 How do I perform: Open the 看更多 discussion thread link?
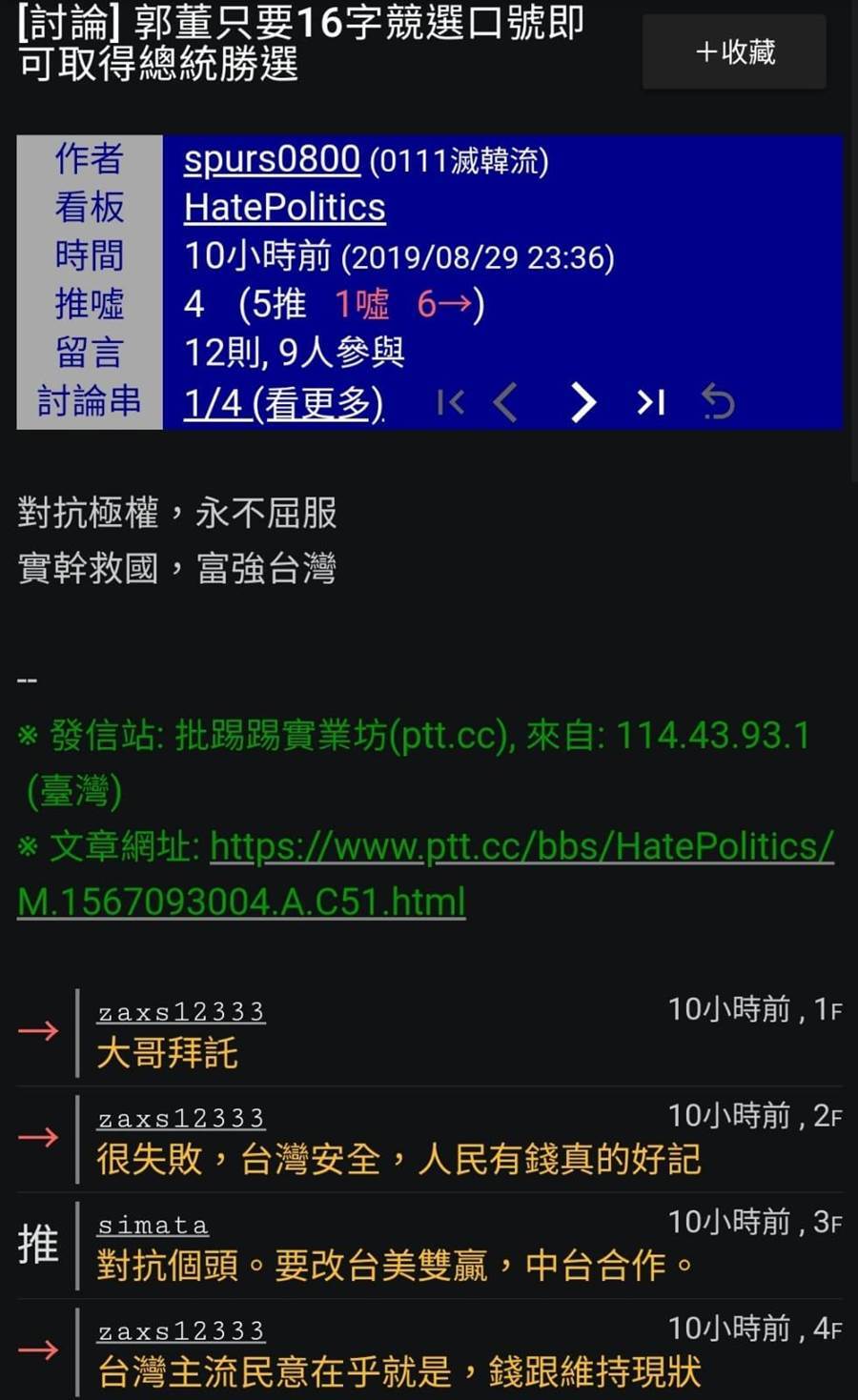[x=283, y=403]
